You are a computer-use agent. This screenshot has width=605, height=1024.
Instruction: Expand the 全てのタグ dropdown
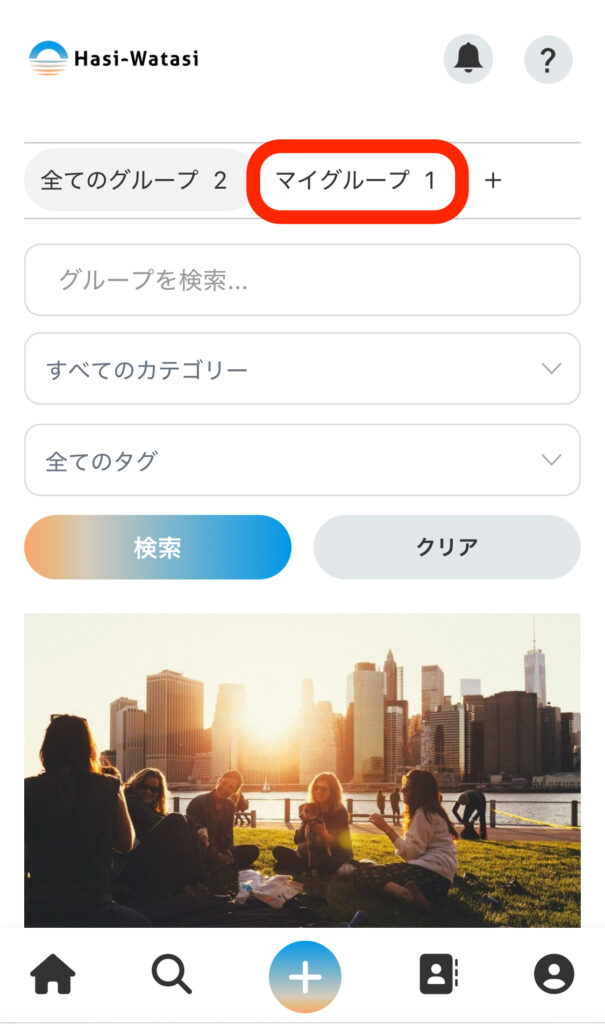tap(302, 460)
